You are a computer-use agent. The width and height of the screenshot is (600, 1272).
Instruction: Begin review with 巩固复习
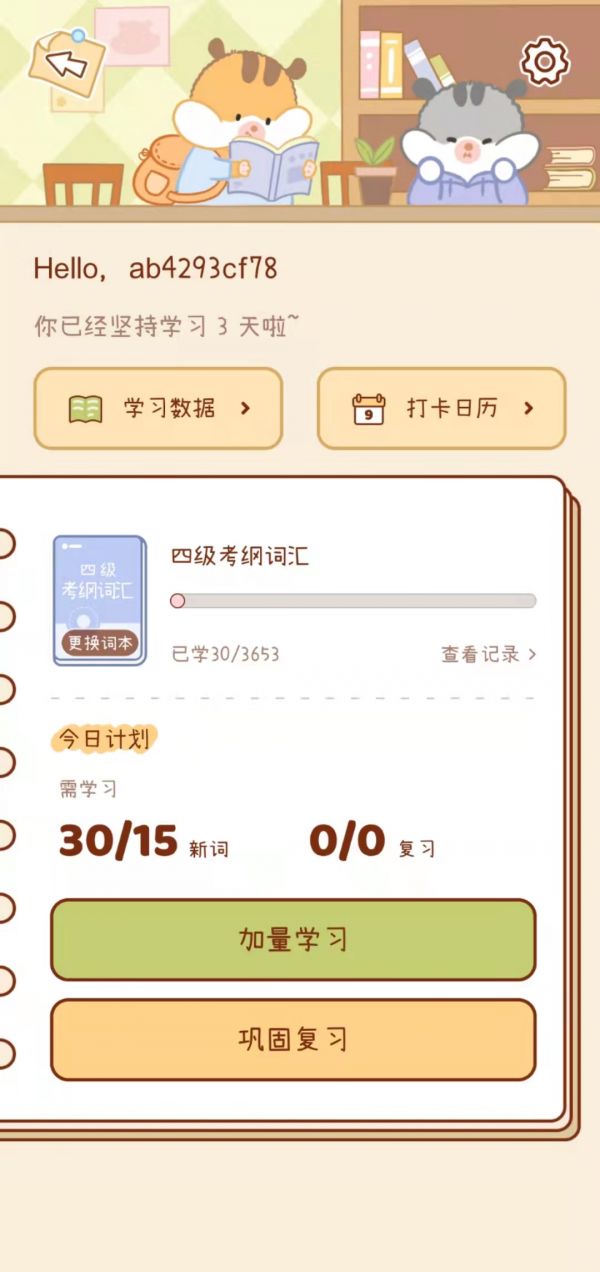[x=293, y=1039]
